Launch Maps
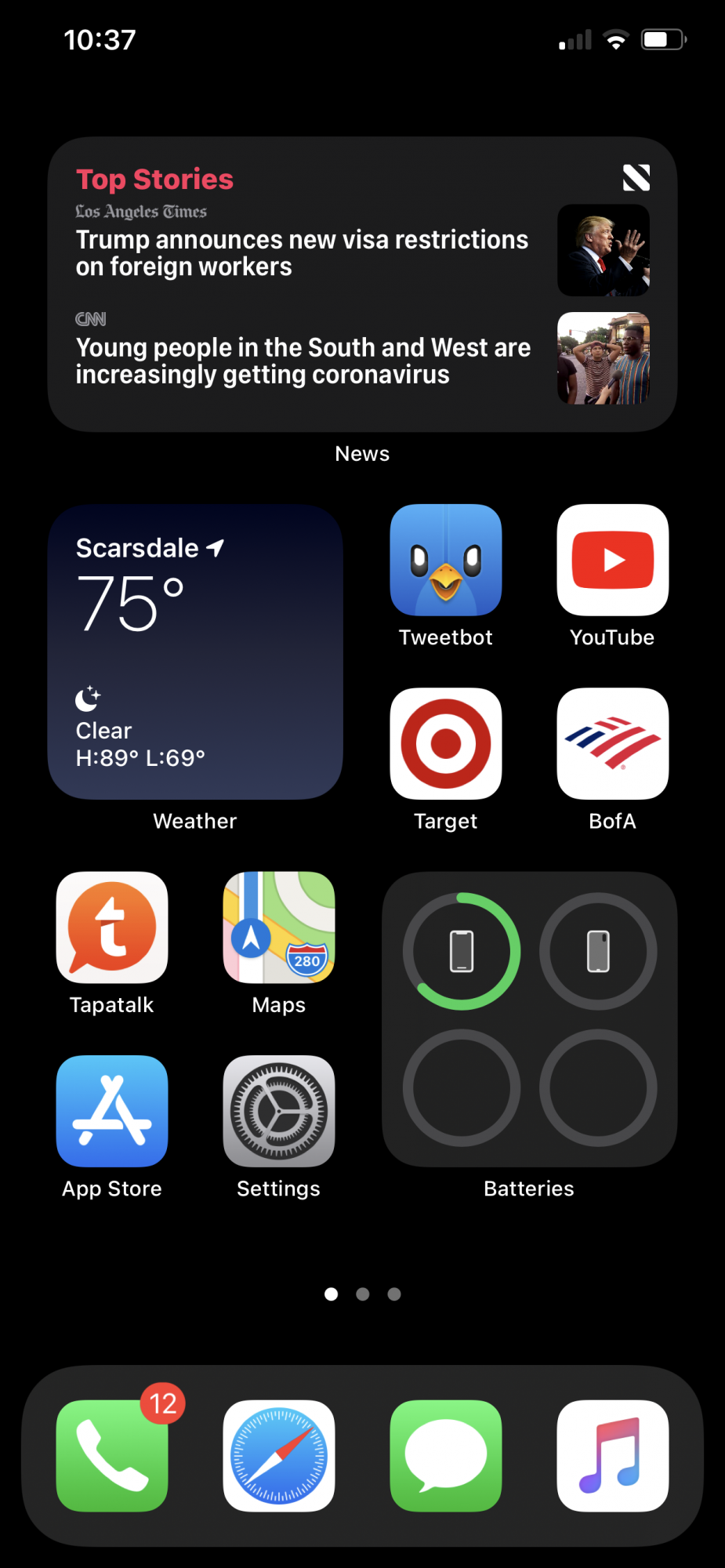The image size is (725, 1568). (279, 927)
